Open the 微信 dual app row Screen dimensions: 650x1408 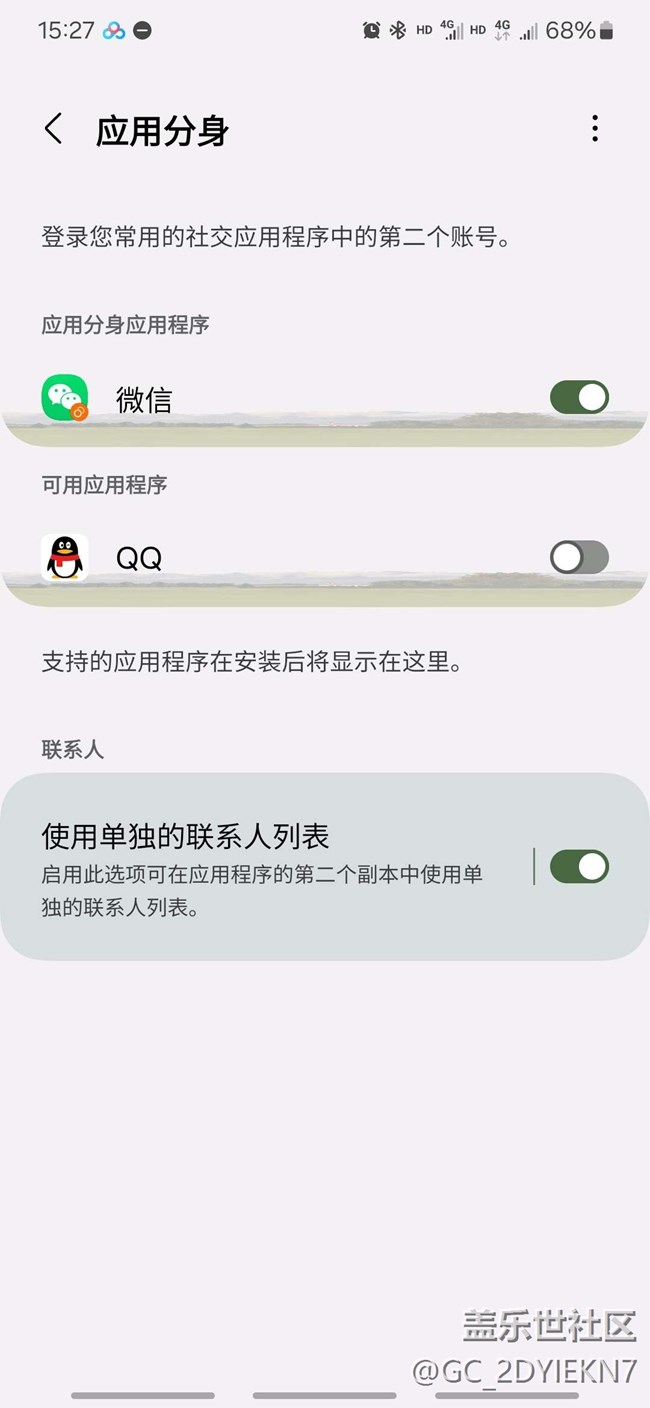tap(325, 398)
